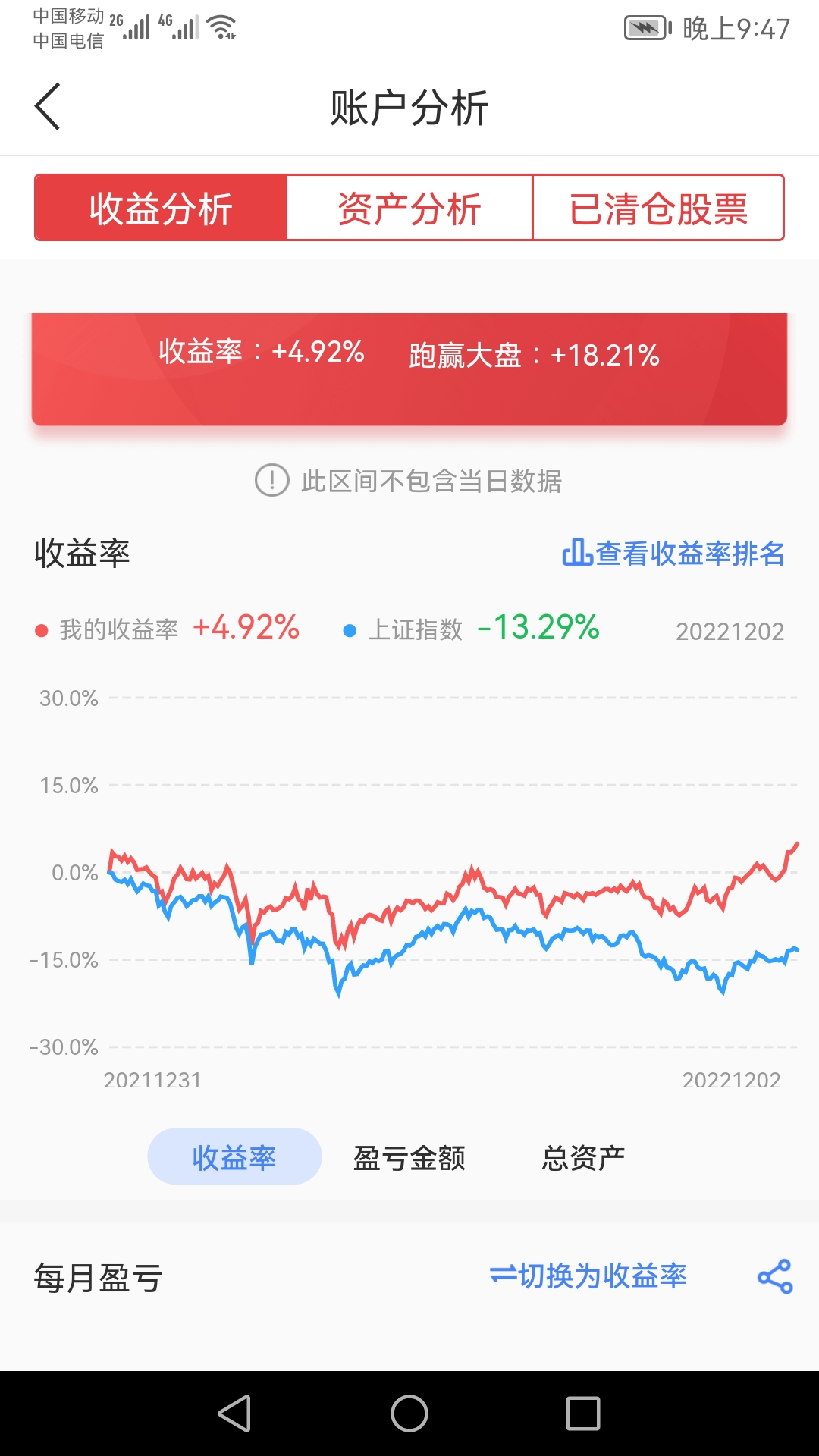819x1456 pixels.
Task: Select the 收益分析 tab
Action: click(161, 209)
